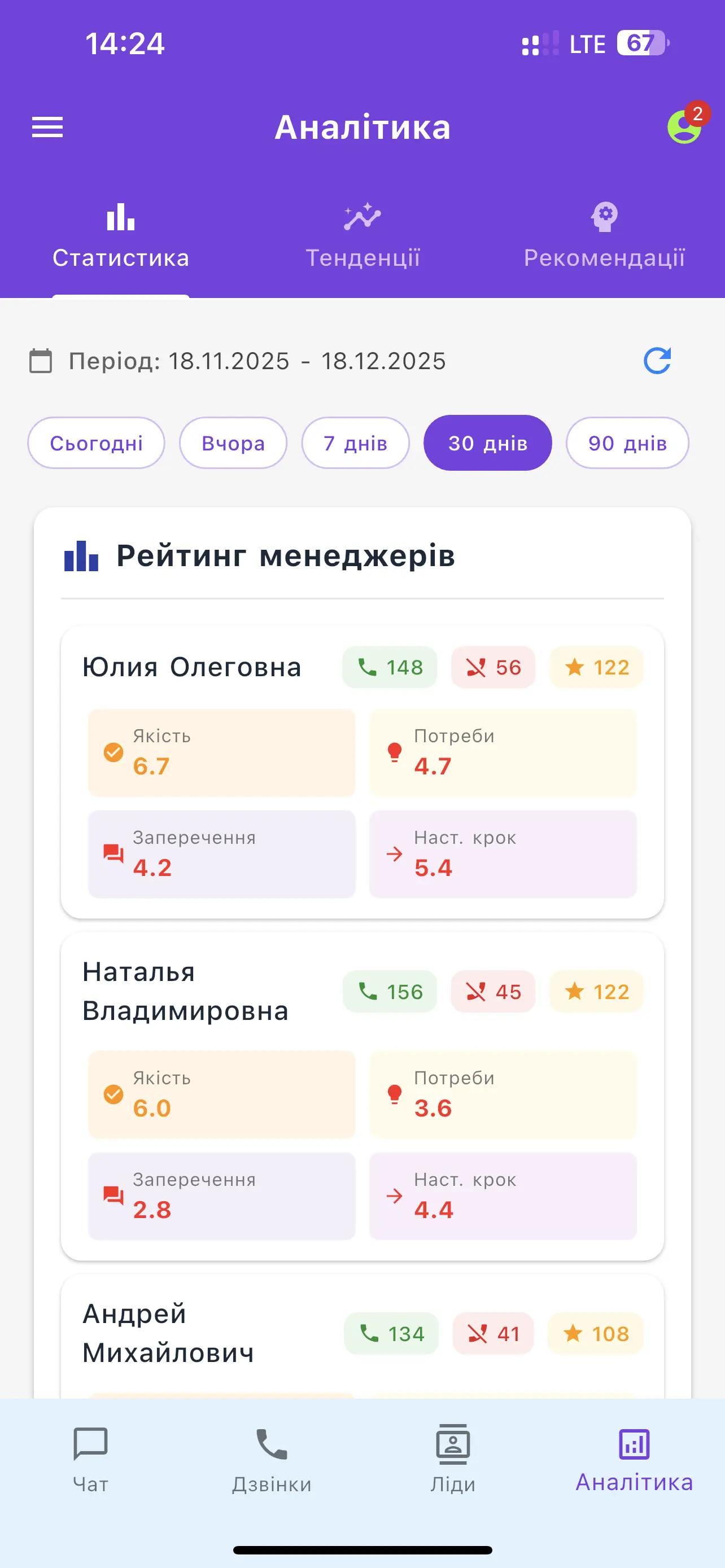Open Наталья Владимировна missed calls badge 45
The width and height of the screenshot is (725, 1568).
[x=493, y=992]
